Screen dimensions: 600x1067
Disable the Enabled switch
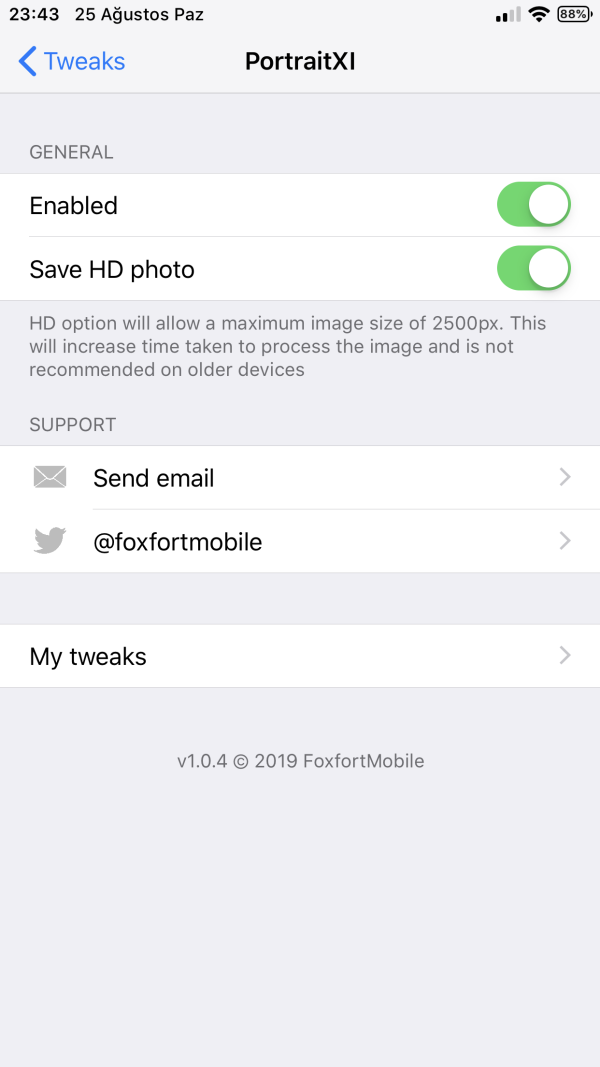[x=533, y=205]
